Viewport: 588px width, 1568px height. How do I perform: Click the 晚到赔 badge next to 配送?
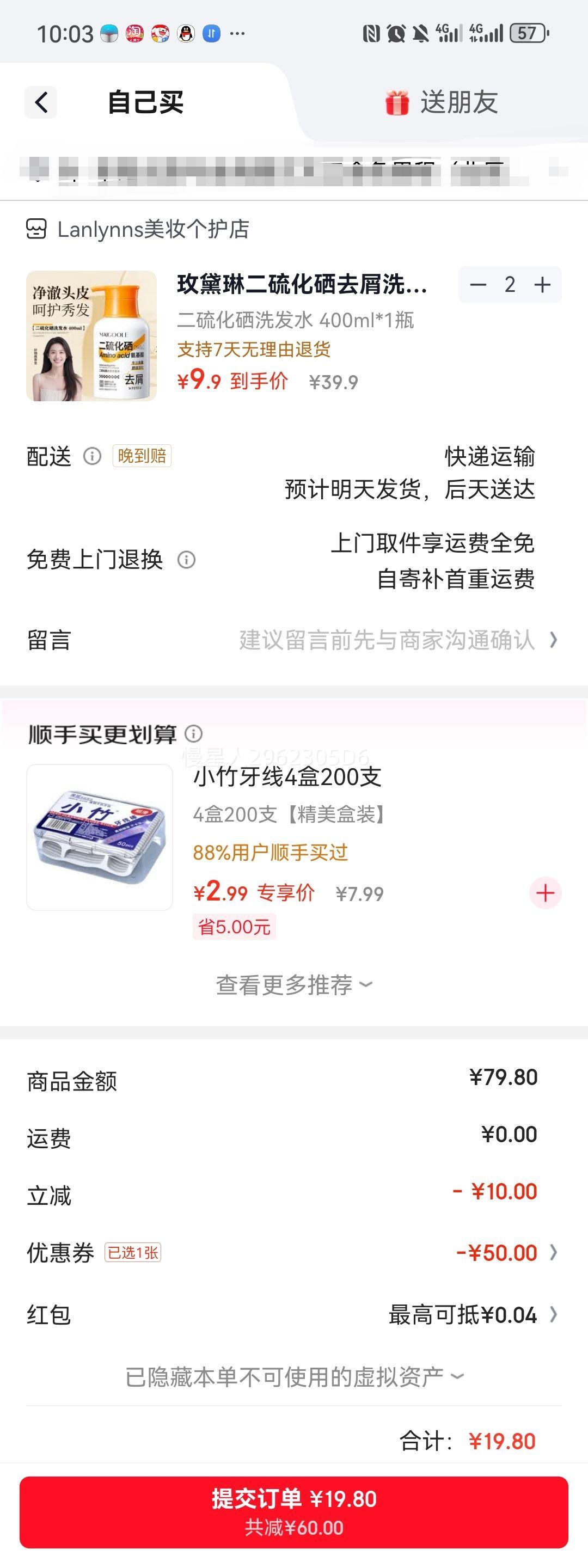141,455
